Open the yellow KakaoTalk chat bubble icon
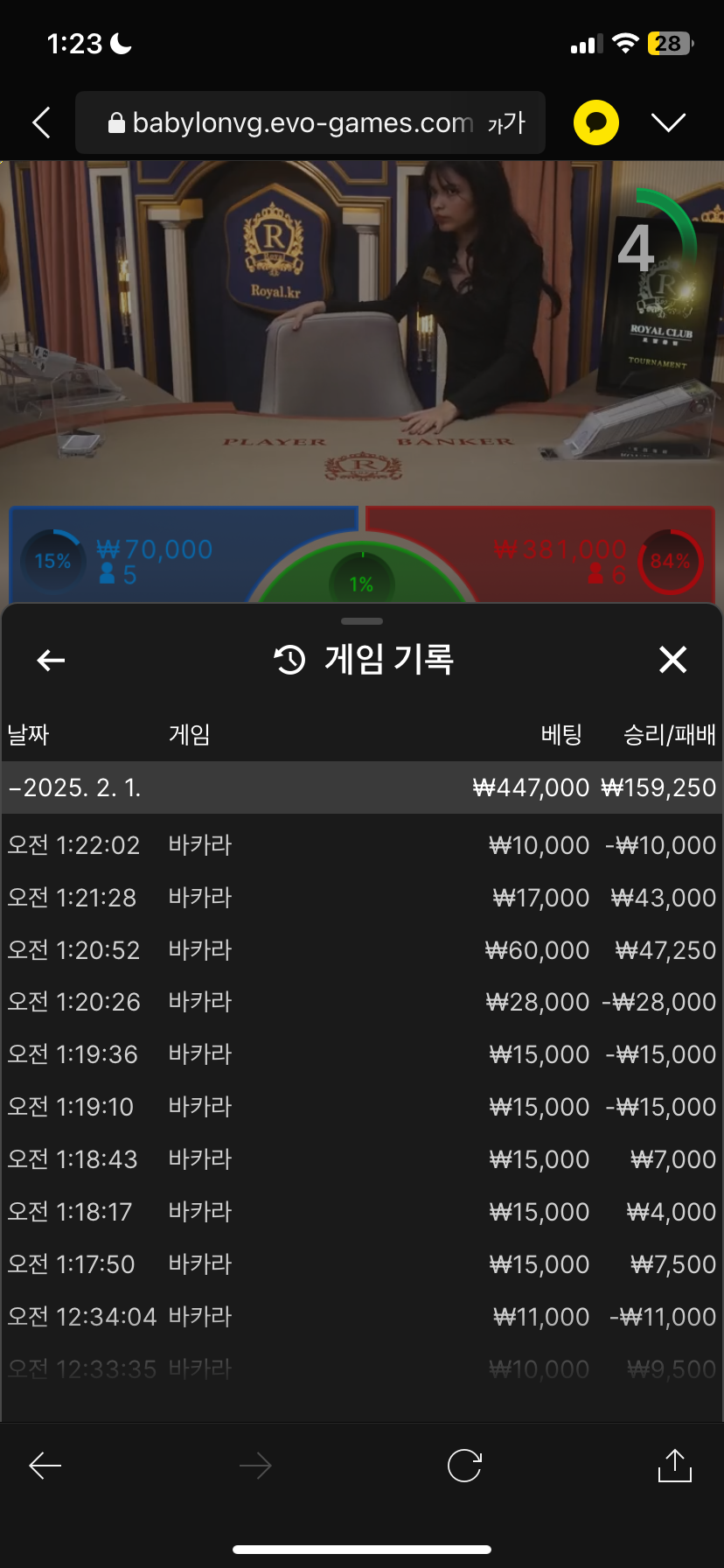Screen dimensions: 724x1568 pyautogui.click(x=596, y=122)
